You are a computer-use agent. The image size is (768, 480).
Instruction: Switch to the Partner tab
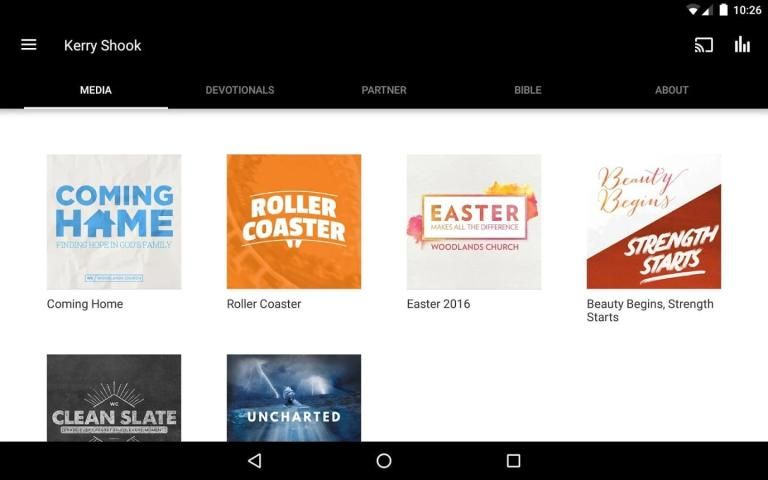(384, 90)
